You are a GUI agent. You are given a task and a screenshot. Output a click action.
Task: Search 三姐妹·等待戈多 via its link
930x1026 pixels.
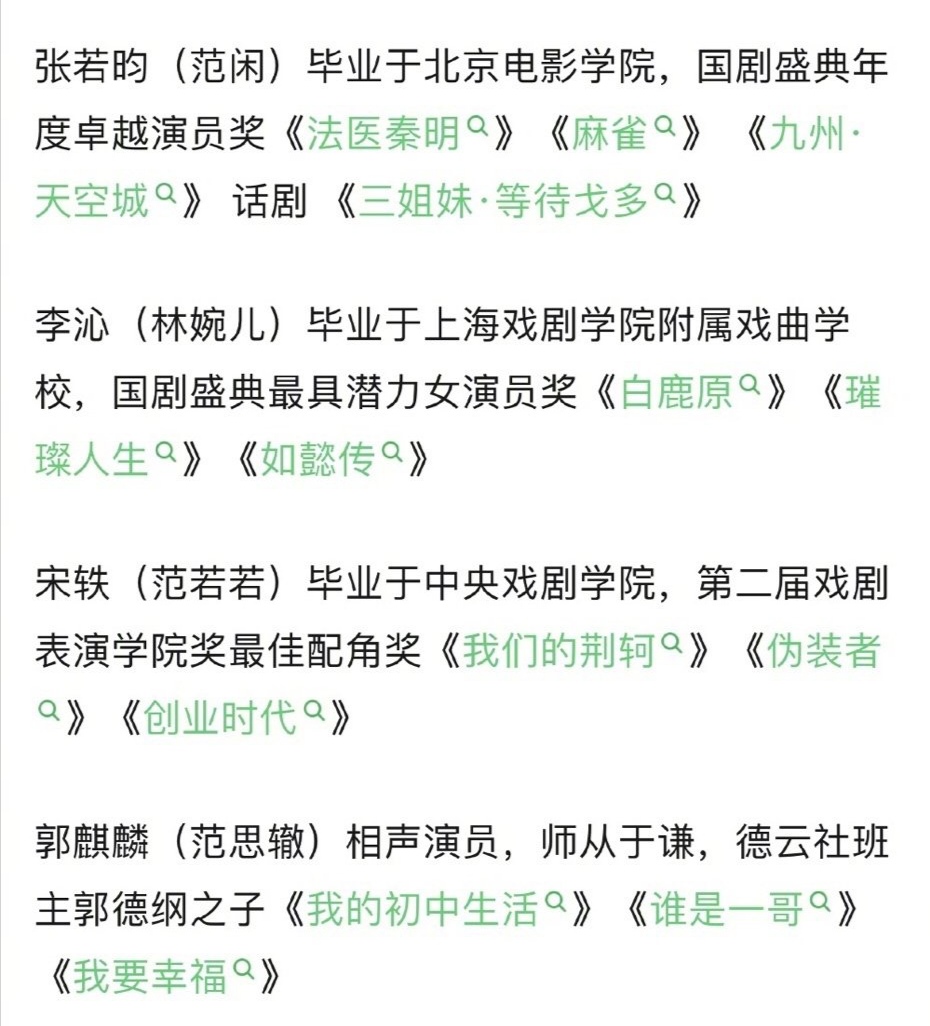pyautogui.click(x=517, y=200)
